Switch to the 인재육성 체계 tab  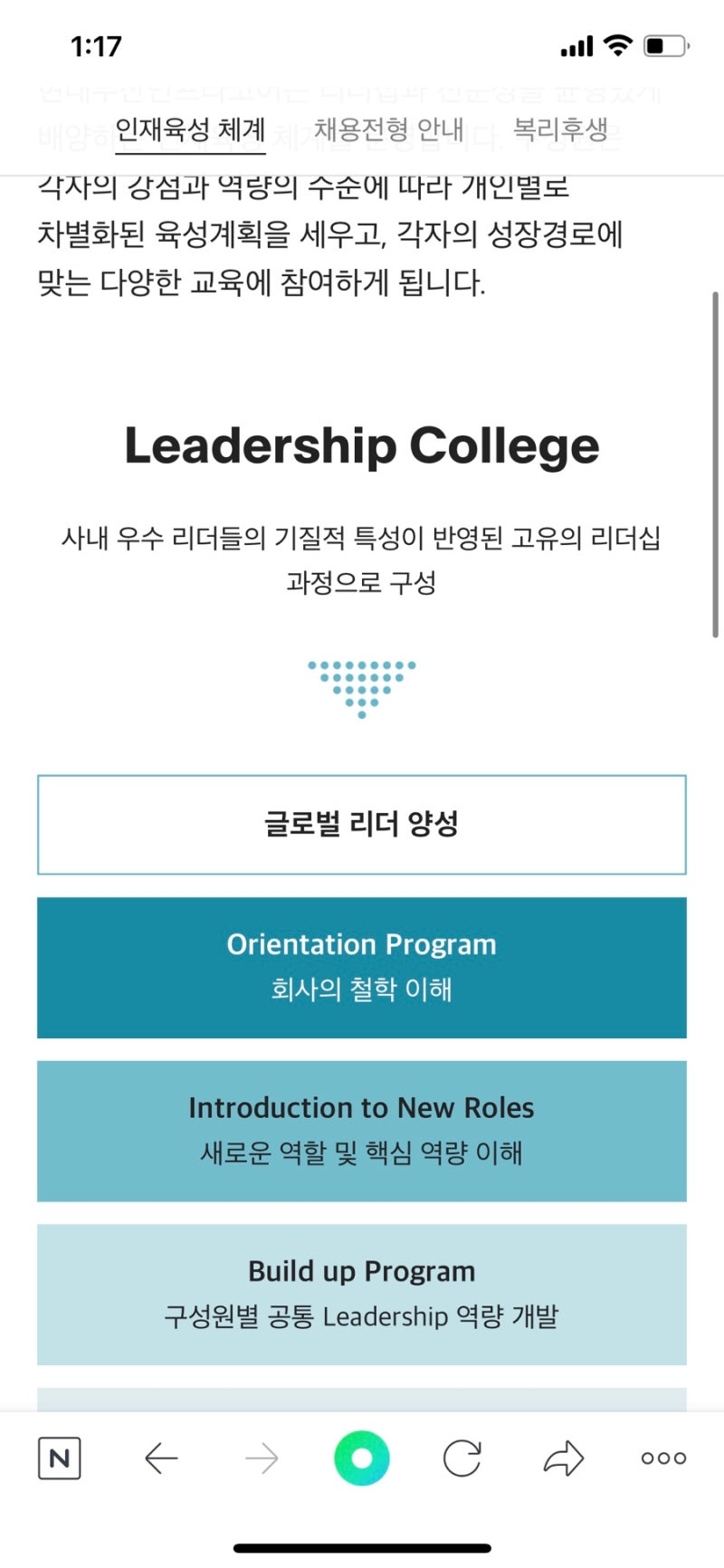190,129
